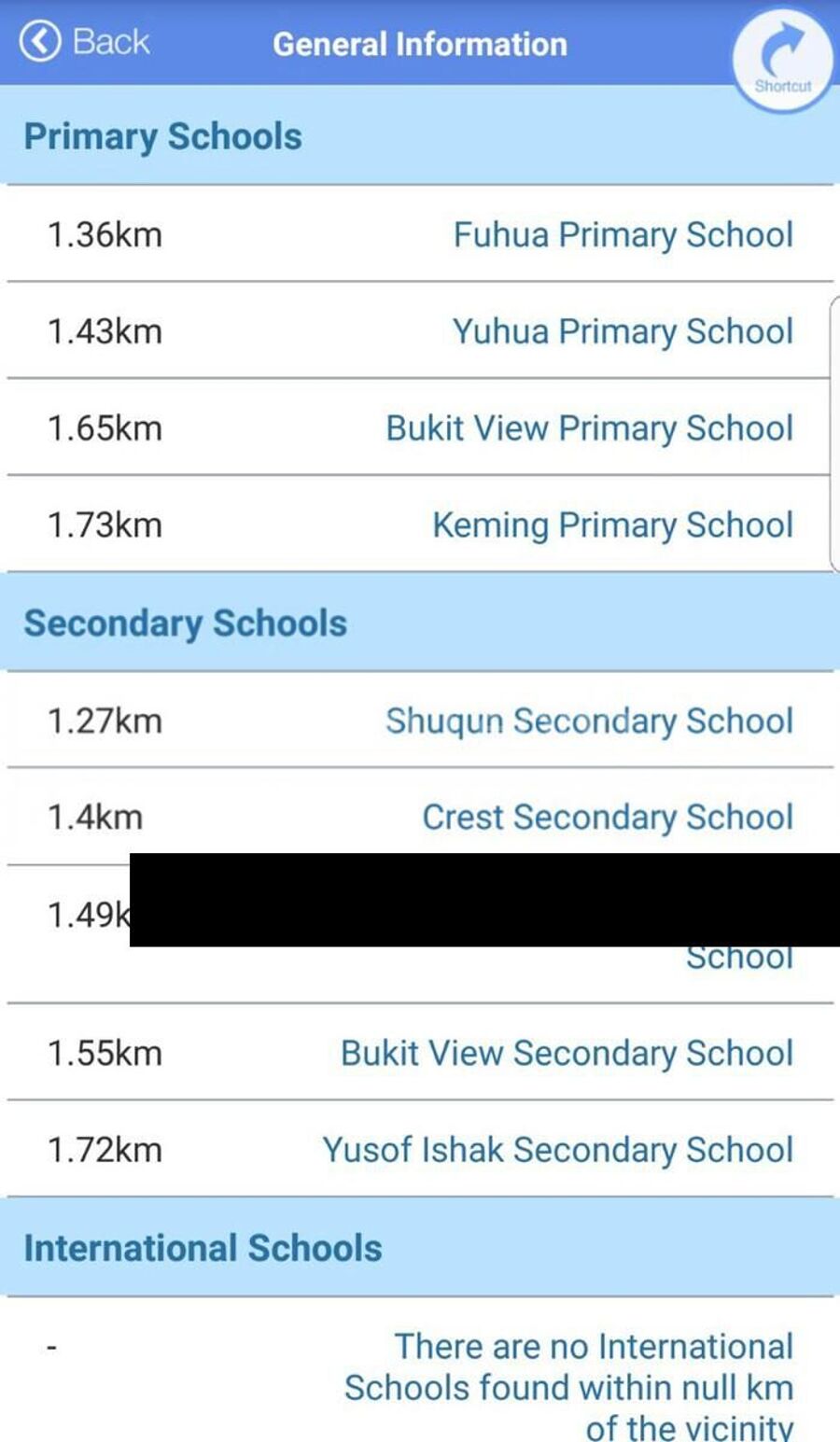Viewport: 840px width, 1442px height.
Task: Go back to the previous screen
Action: (86, 42)
